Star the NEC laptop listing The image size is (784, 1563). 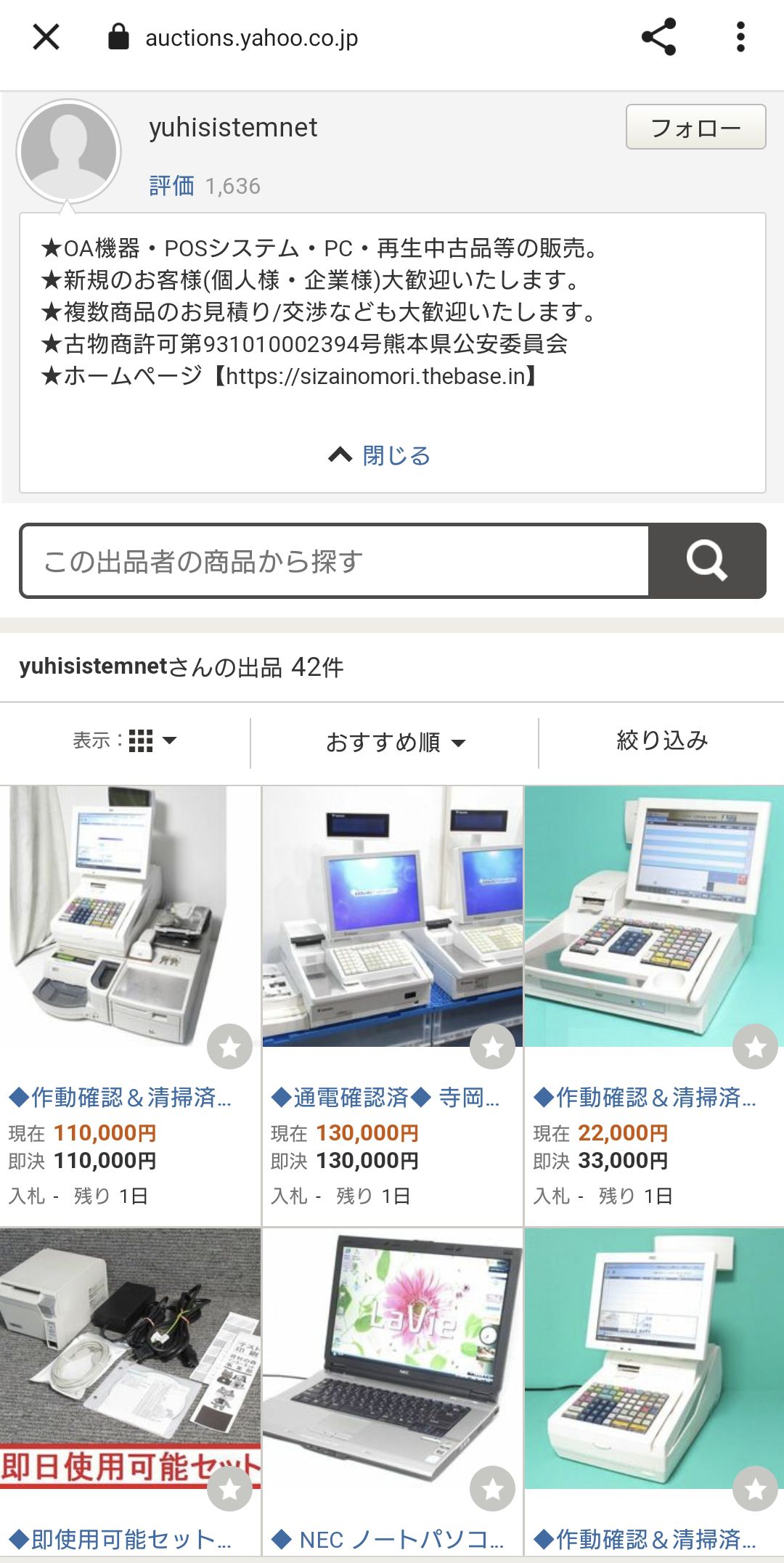click(492, 1489)
